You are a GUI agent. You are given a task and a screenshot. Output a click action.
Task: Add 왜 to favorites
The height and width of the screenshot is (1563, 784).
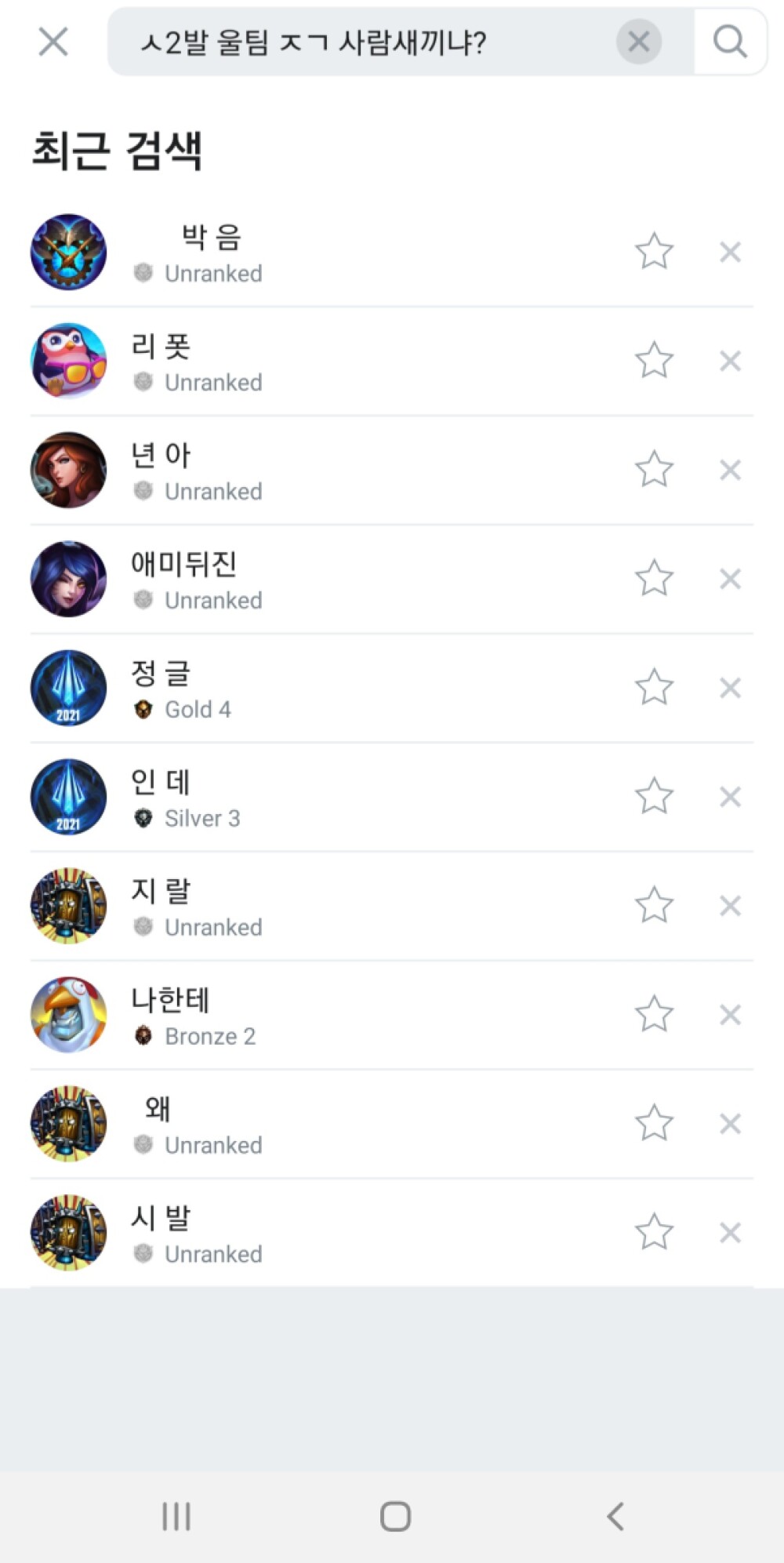654,1124
